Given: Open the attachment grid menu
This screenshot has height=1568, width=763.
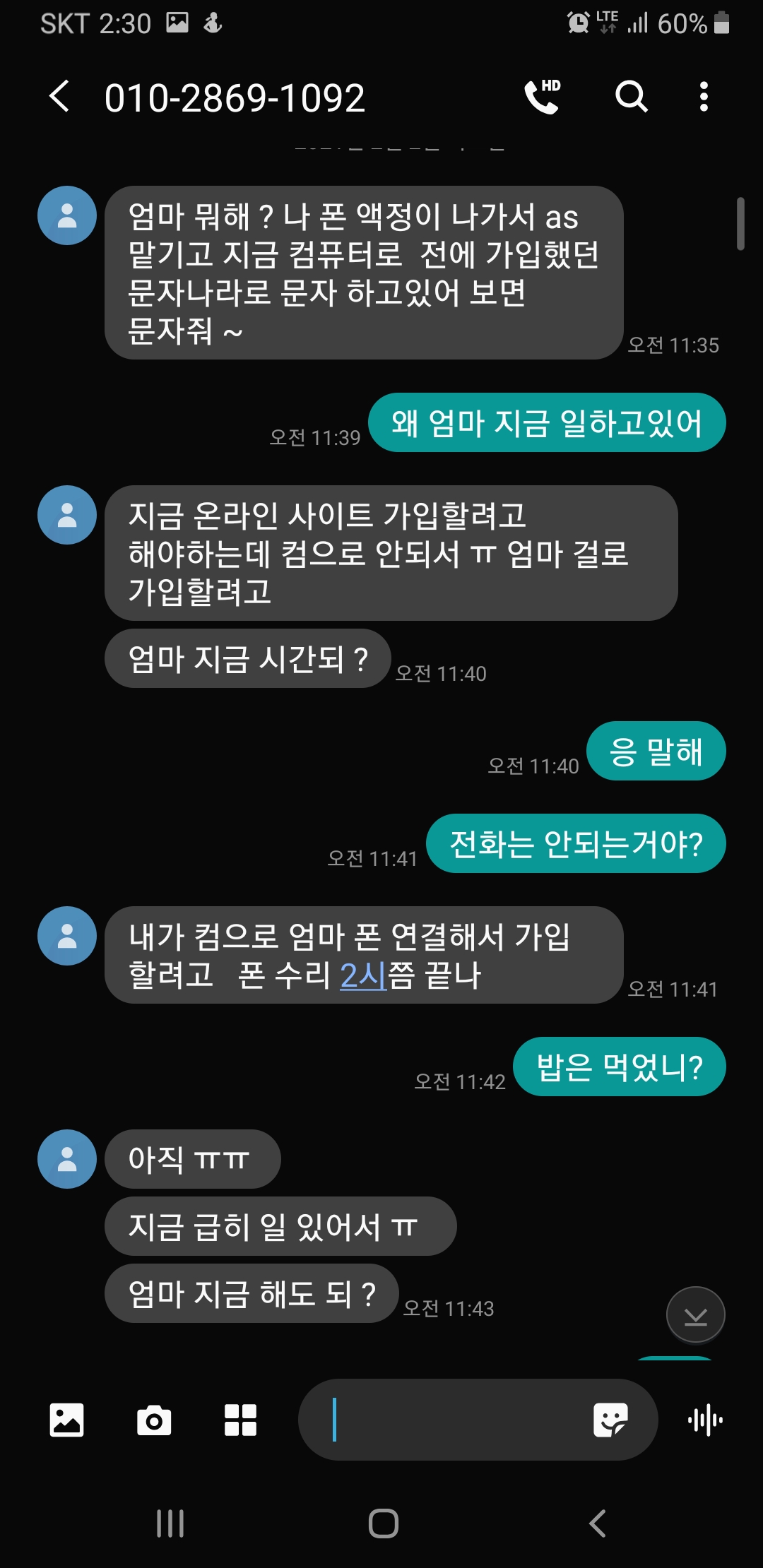Looking at the screenshot, I should 240,1420.
